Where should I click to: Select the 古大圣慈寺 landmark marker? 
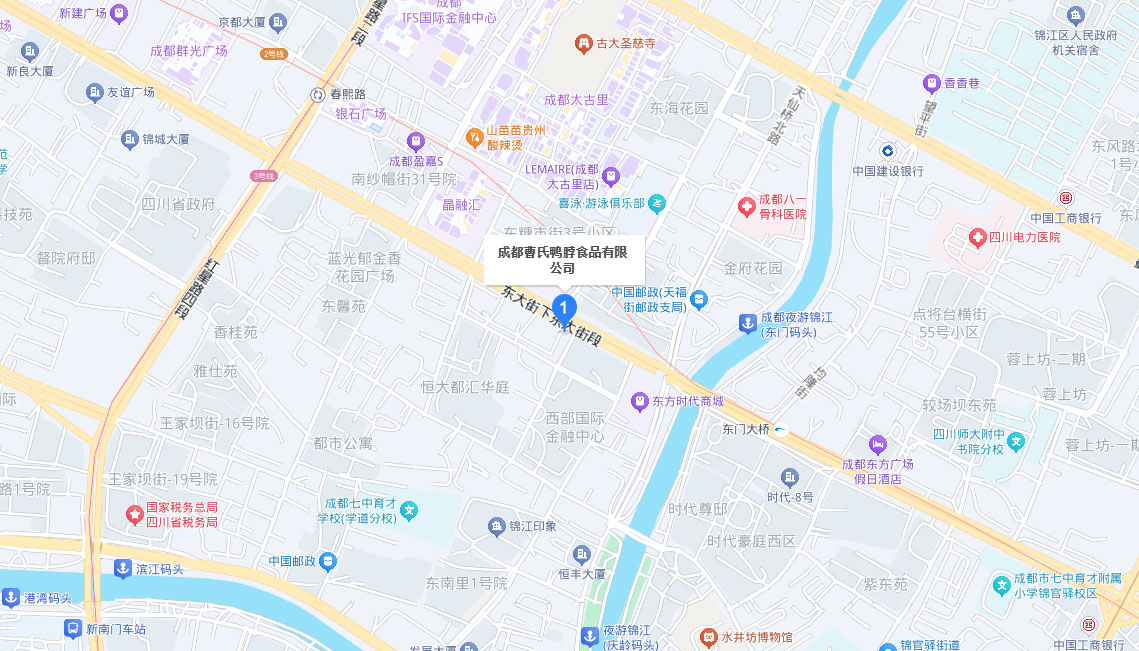(x=583, y=43)
